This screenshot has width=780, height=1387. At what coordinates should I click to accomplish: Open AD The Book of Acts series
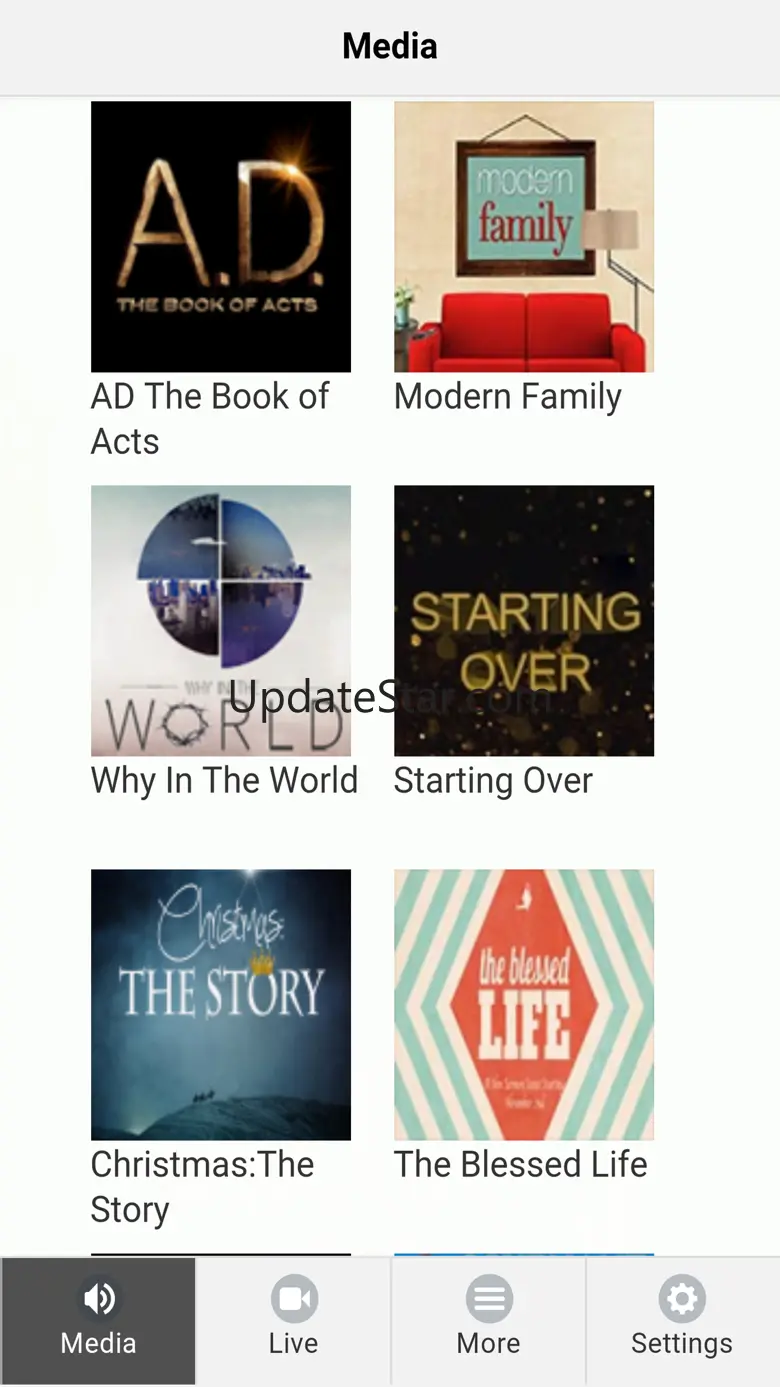click(x=221, y=237)
